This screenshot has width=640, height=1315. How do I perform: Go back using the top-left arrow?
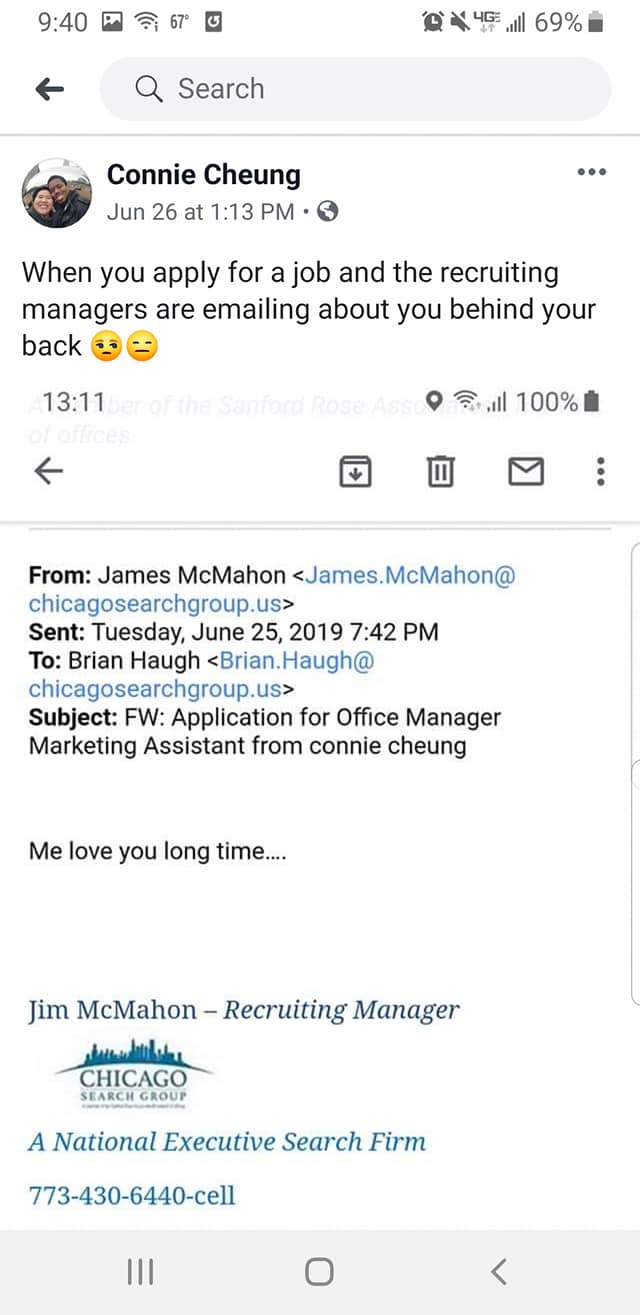tap(49, 89)
